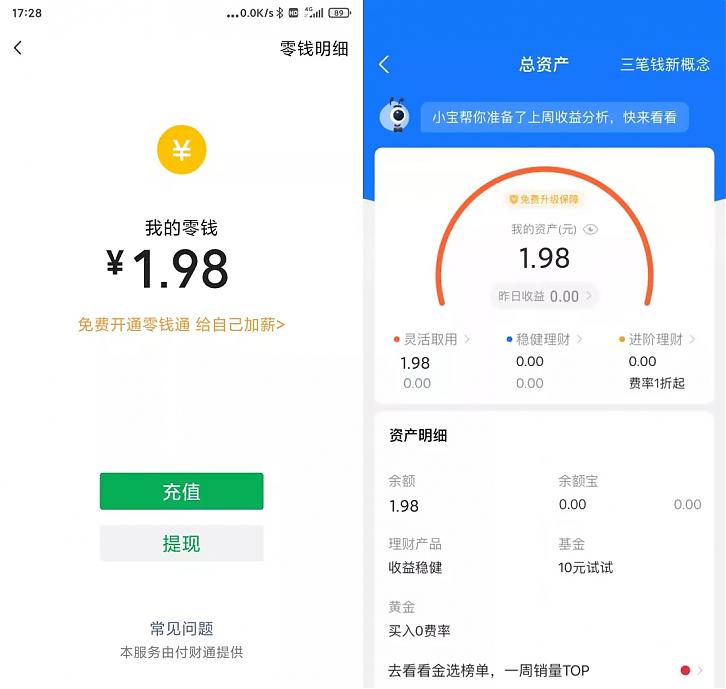Tap the green 充值 button

click(x=181, y=491)
